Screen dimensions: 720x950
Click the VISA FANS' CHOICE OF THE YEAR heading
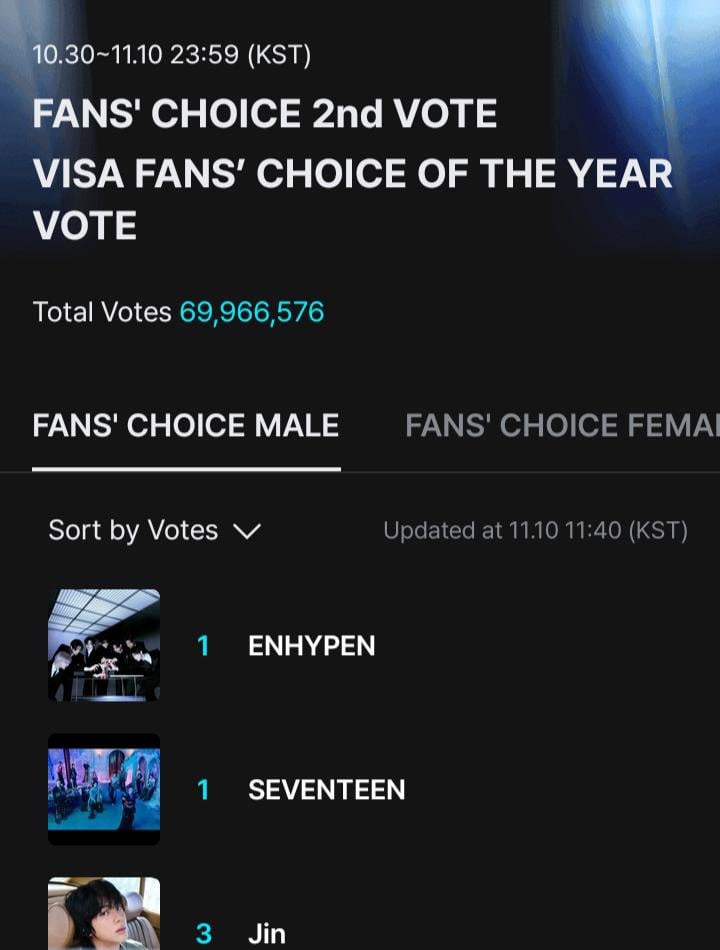353,175
